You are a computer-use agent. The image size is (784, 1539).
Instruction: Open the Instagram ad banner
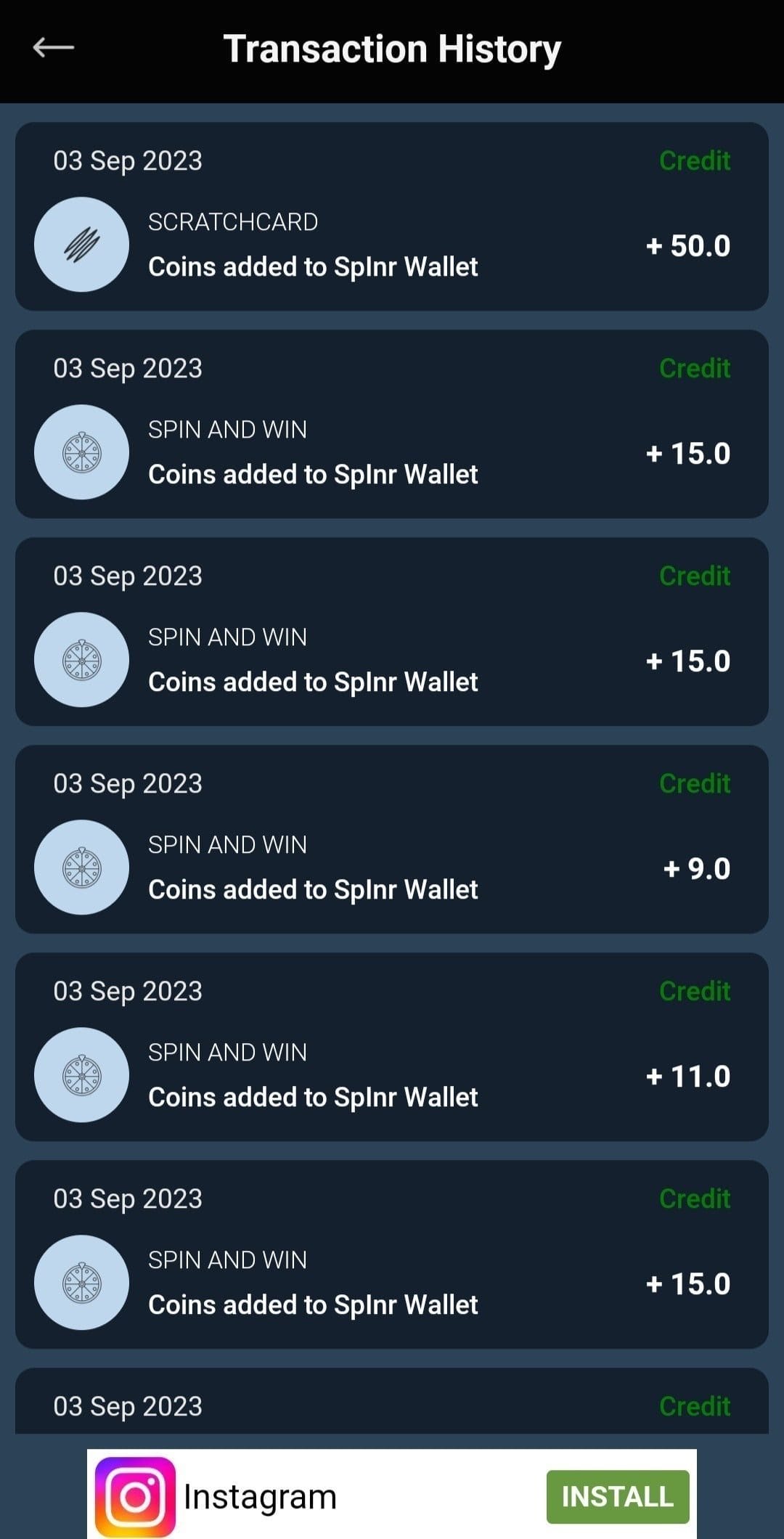392,1494
